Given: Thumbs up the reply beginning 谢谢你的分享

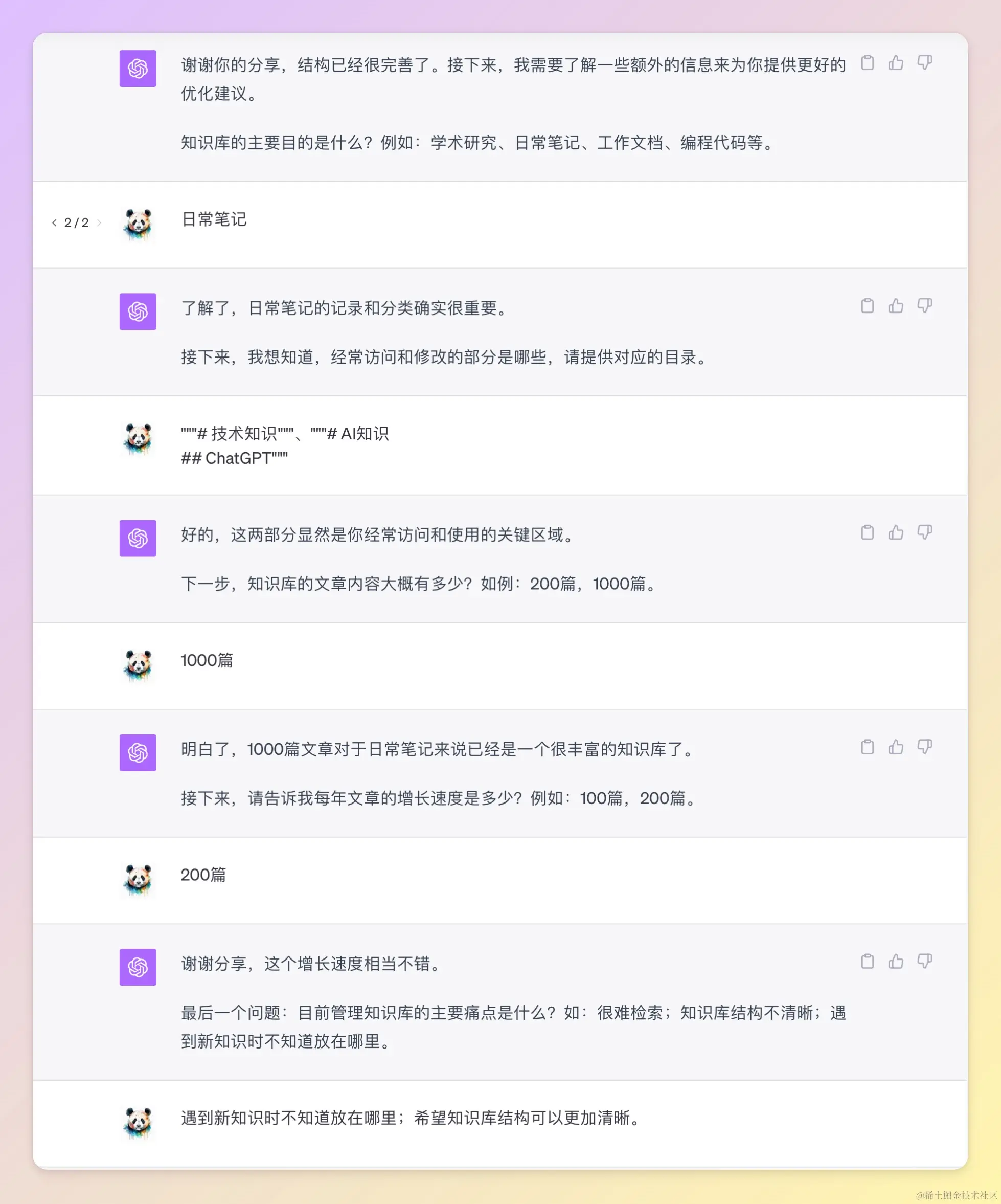Looking at the screenshot, I should coord(896,62).
